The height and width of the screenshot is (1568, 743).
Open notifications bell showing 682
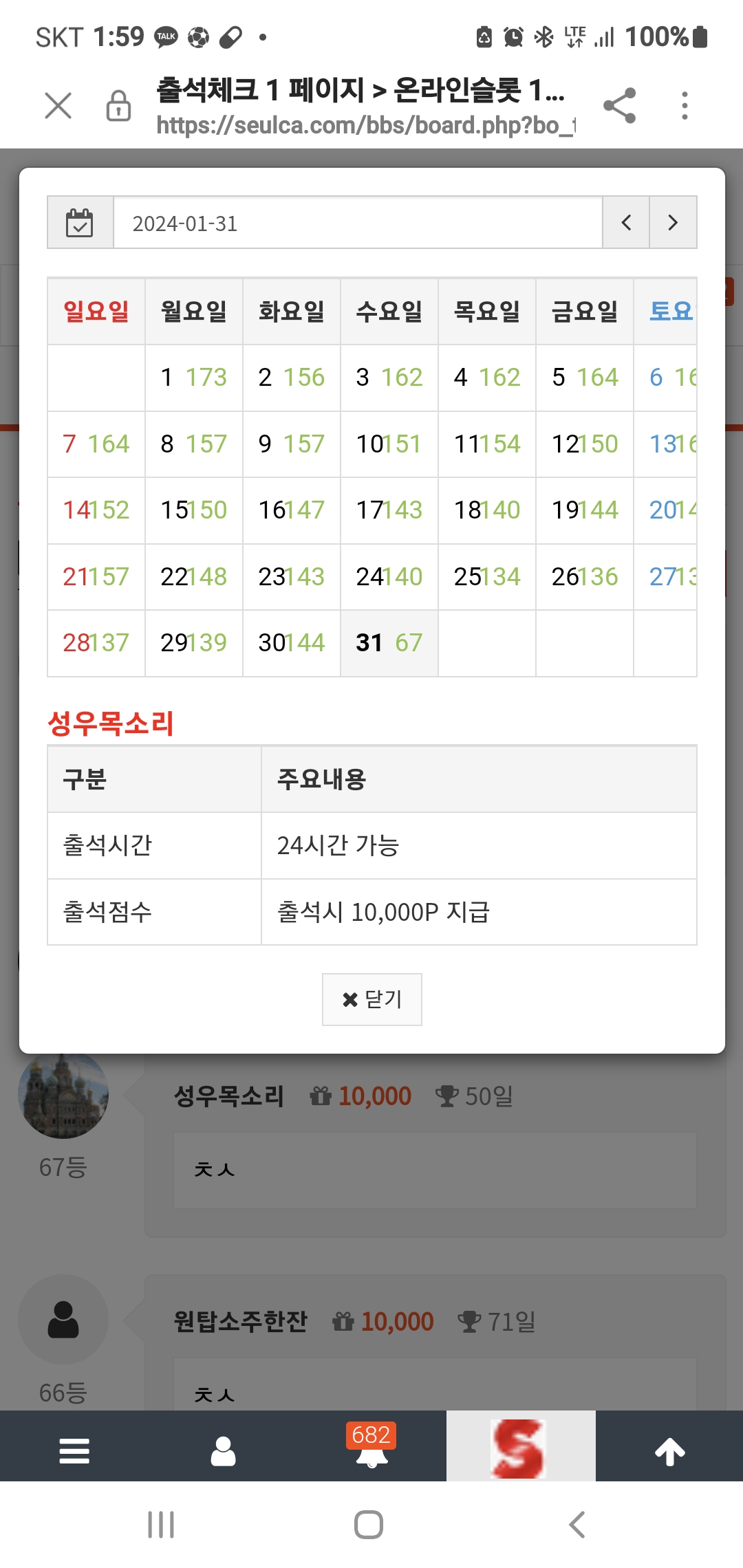point(371,1446)
